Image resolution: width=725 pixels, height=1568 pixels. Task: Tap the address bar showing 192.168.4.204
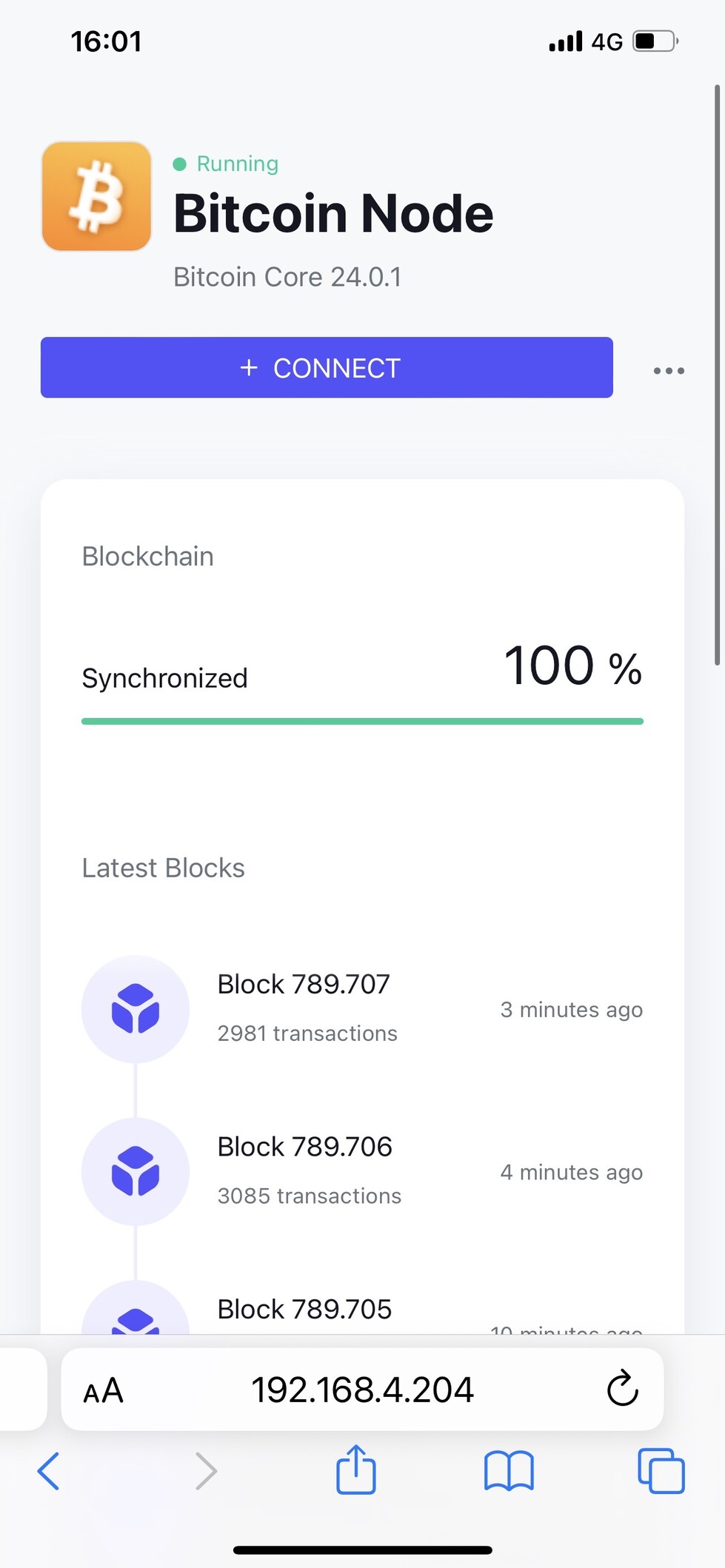tap(362, 1390)
